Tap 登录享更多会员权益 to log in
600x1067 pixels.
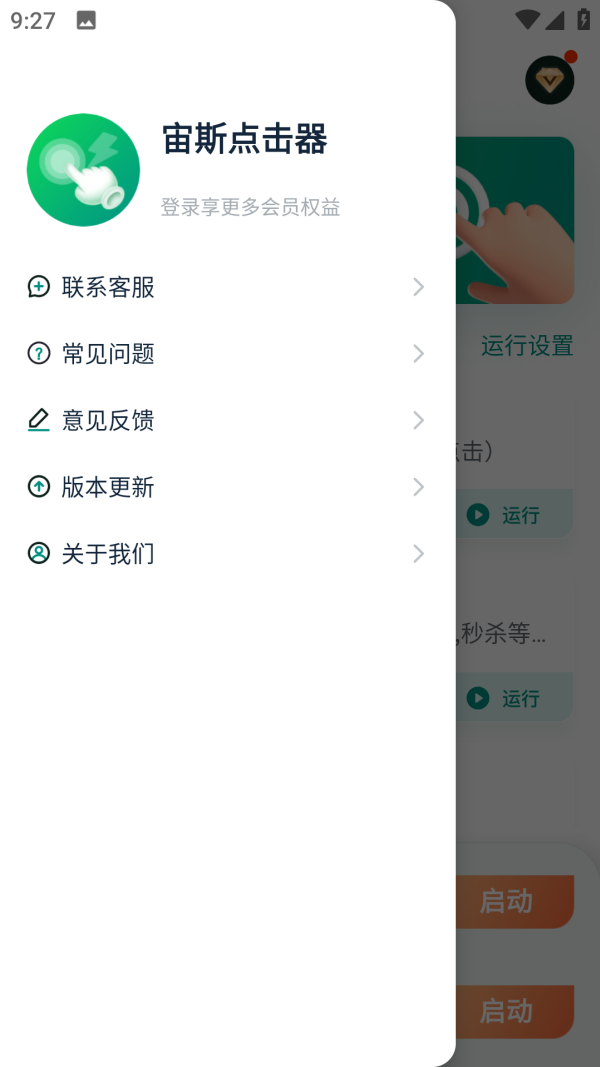pos(250,207)
